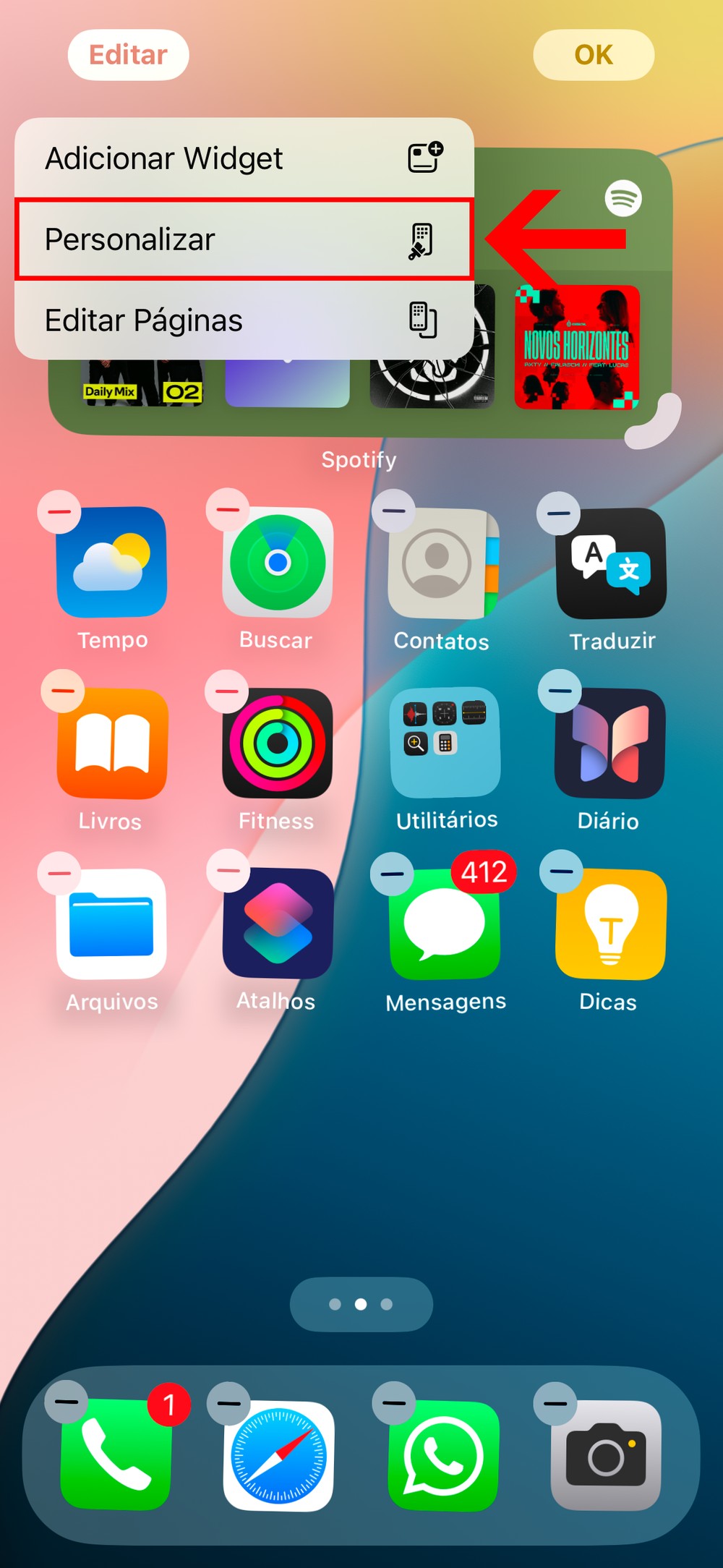The image size is (723, 1568).
Task: Remove the Diário app via its minus badge
Action: click(x=560, y=691)
